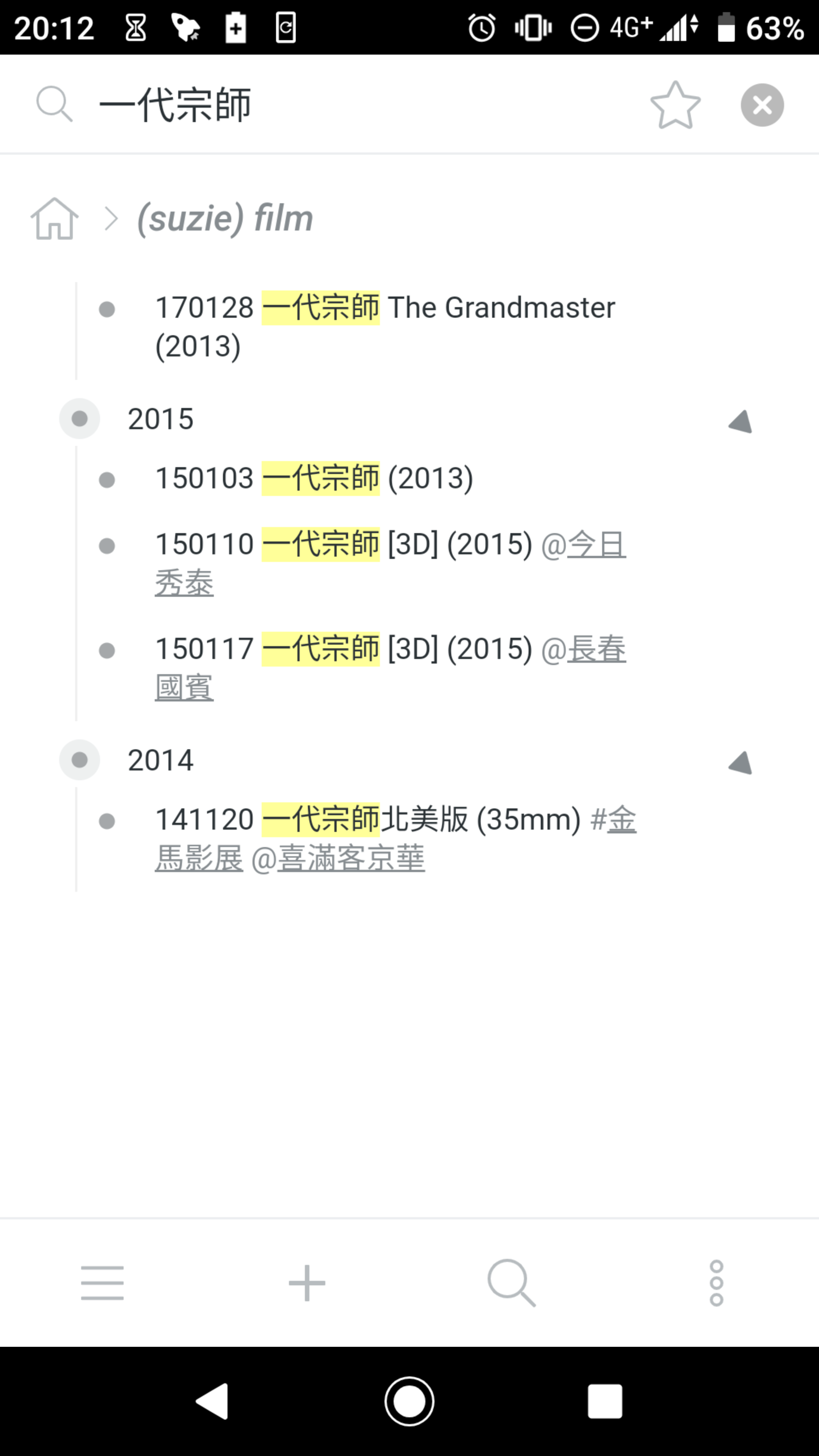Open the @今日秀泰 tag link
Screen dimensions: 819x1456
390,563
